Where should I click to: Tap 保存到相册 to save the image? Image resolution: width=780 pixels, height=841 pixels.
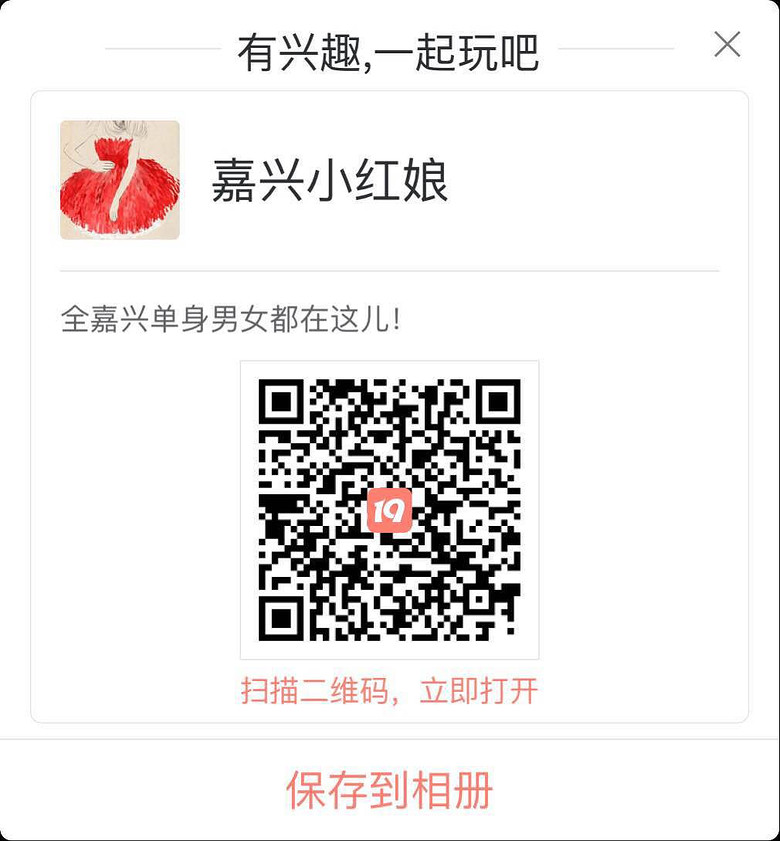(x=389, y=790)
